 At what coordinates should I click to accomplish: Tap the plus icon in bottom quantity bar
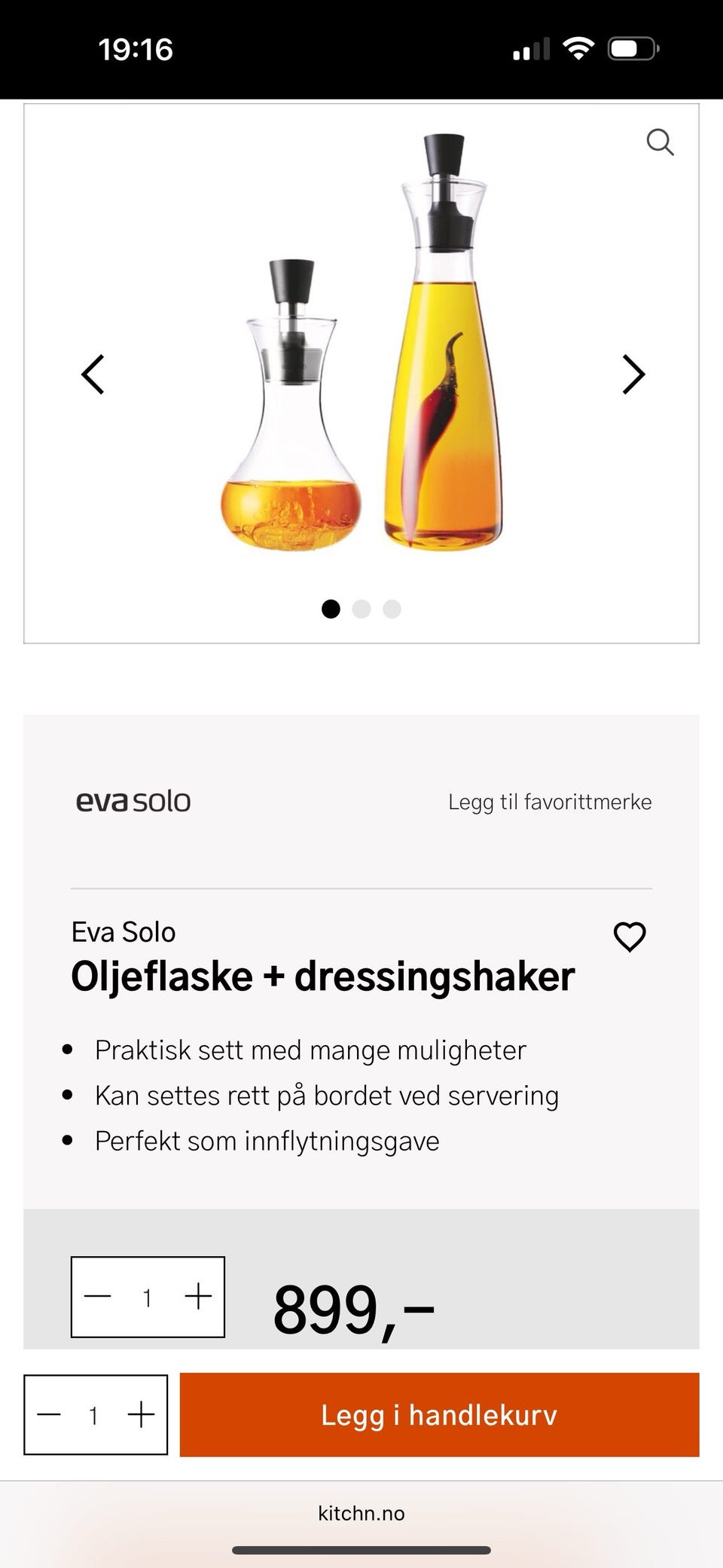pos(142,1415)
